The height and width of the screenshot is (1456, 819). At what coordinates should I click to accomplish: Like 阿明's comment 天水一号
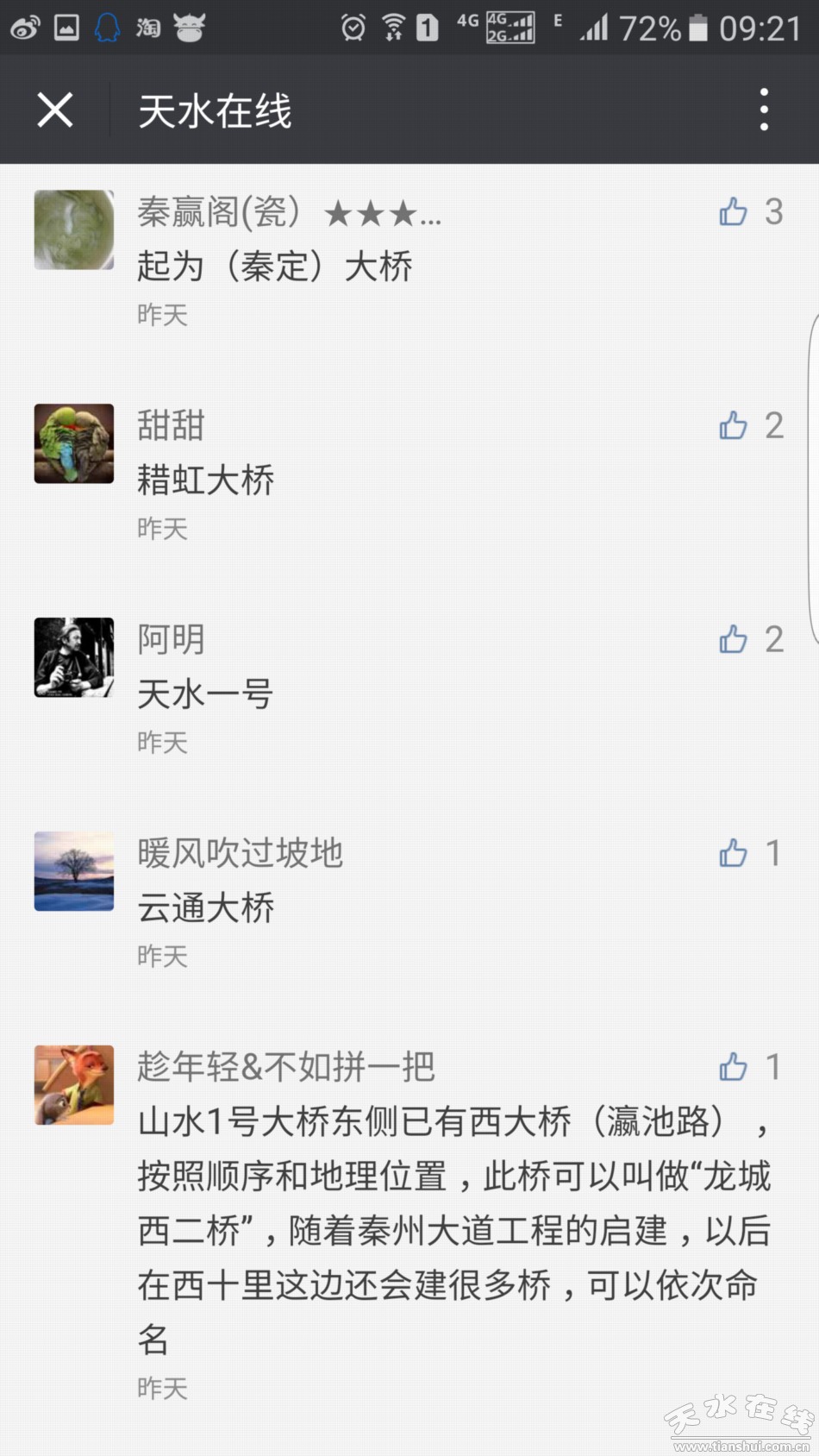pyautogui.click(x=734, y=639)
